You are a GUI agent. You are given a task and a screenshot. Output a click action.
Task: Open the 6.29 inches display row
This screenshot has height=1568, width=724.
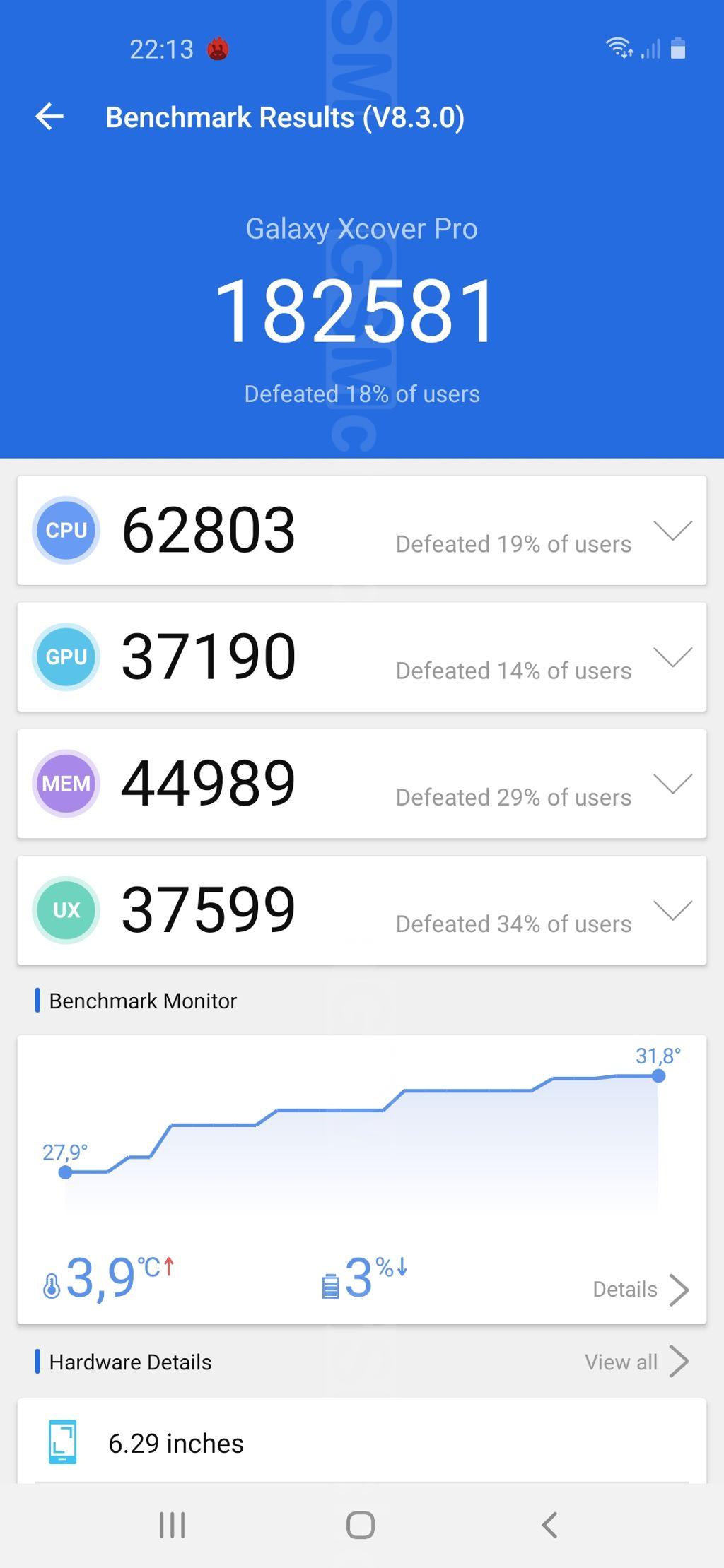click(x=362, y=1442)
